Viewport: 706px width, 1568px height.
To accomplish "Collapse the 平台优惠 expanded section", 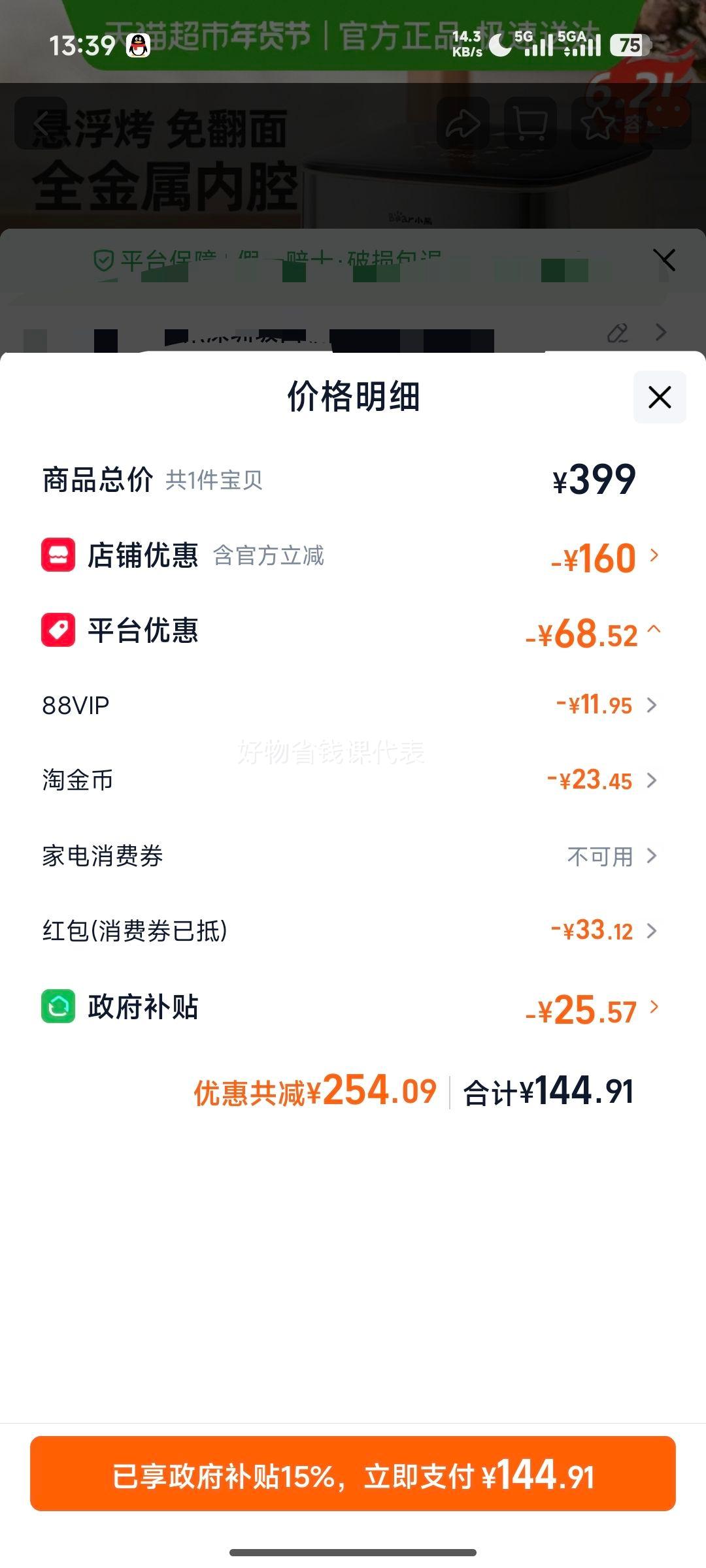I will (x=655, y=630).
